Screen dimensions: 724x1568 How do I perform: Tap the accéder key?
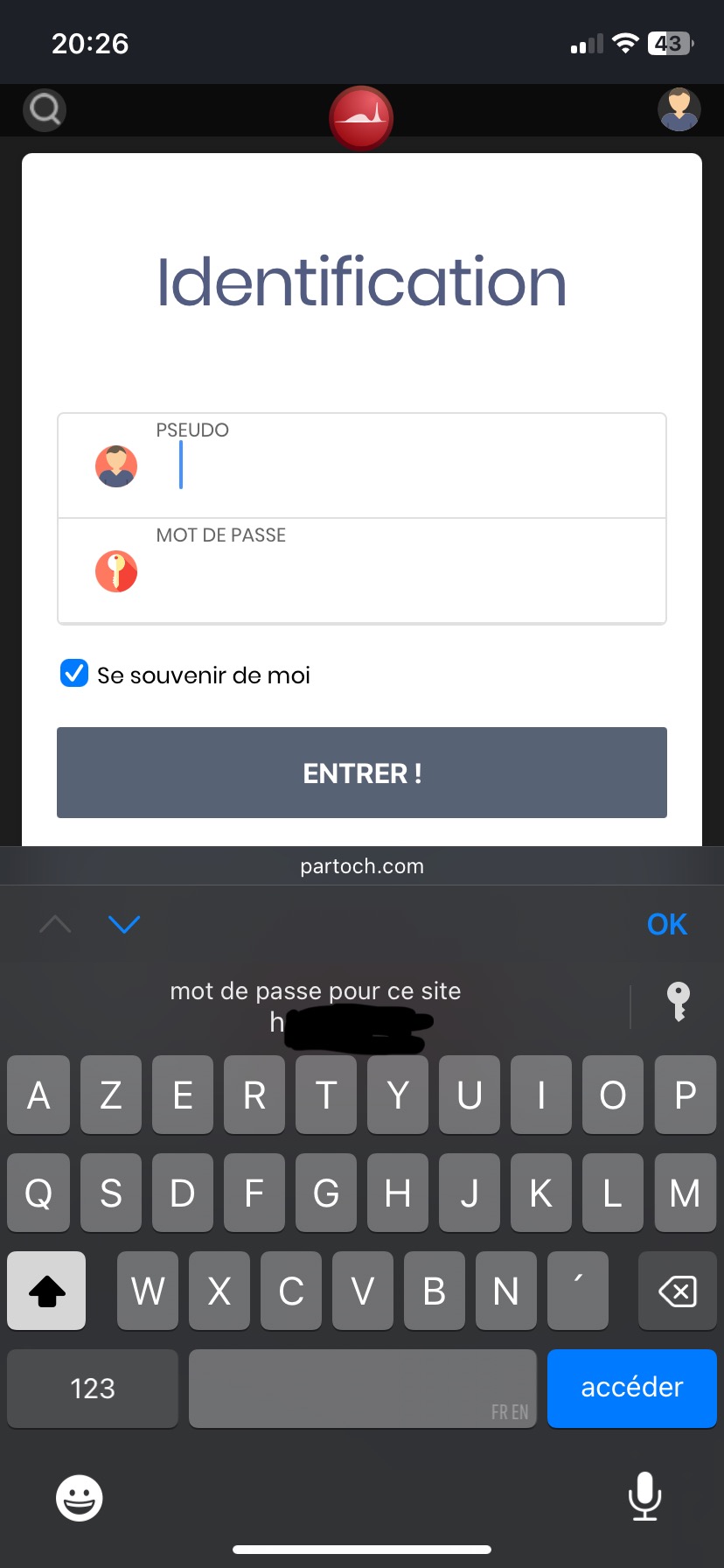click(631, 1388)
